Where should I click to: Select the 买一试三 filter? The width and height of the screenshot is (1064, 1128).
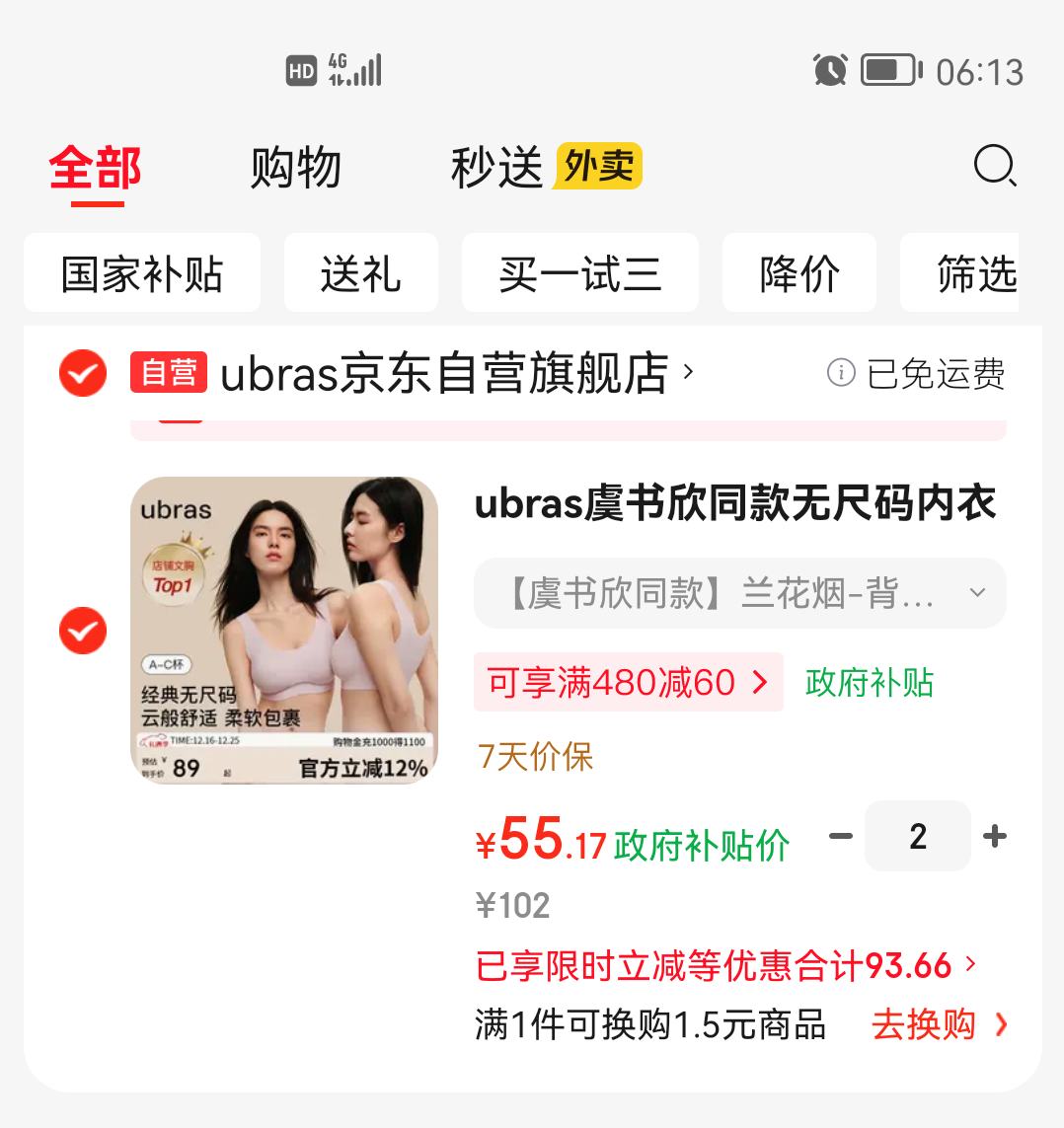[x=580, y=272]
